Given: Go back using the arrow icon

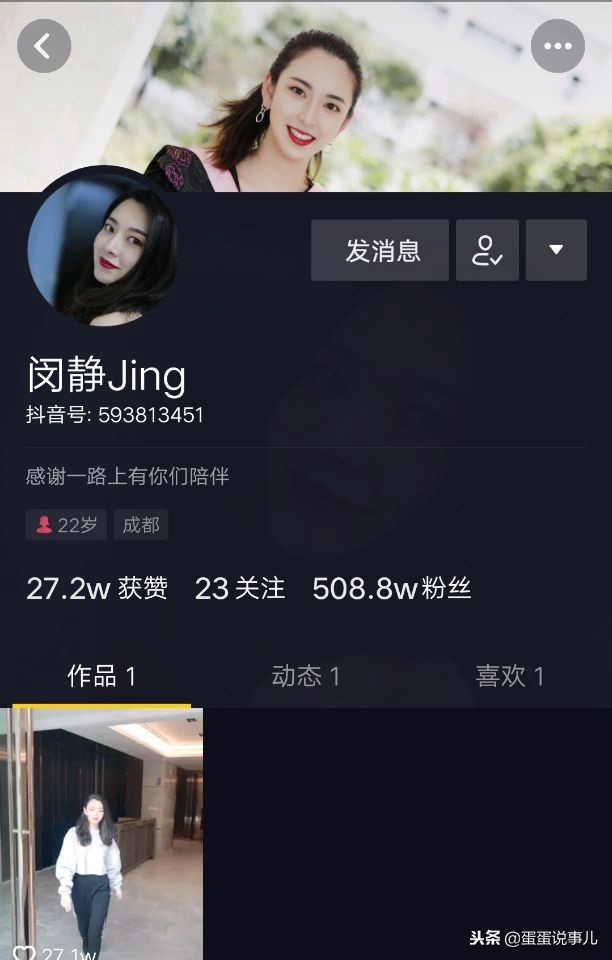Looking at the screenshot, I should (44, 46).
